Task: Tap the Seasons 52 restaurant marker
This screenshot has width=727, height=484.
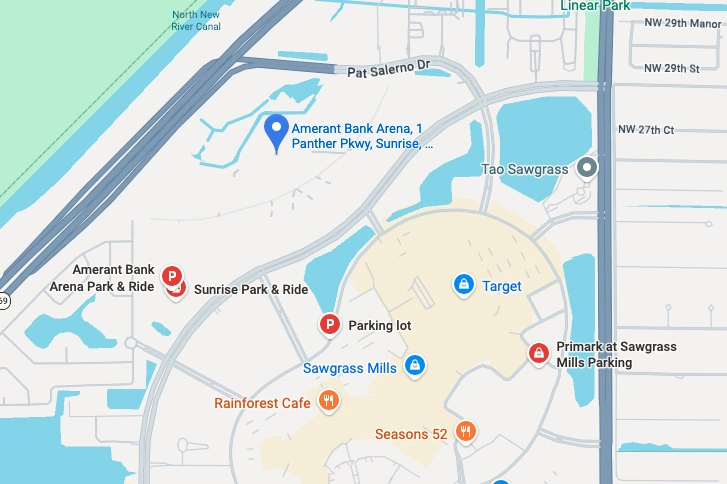Action: 466,432
